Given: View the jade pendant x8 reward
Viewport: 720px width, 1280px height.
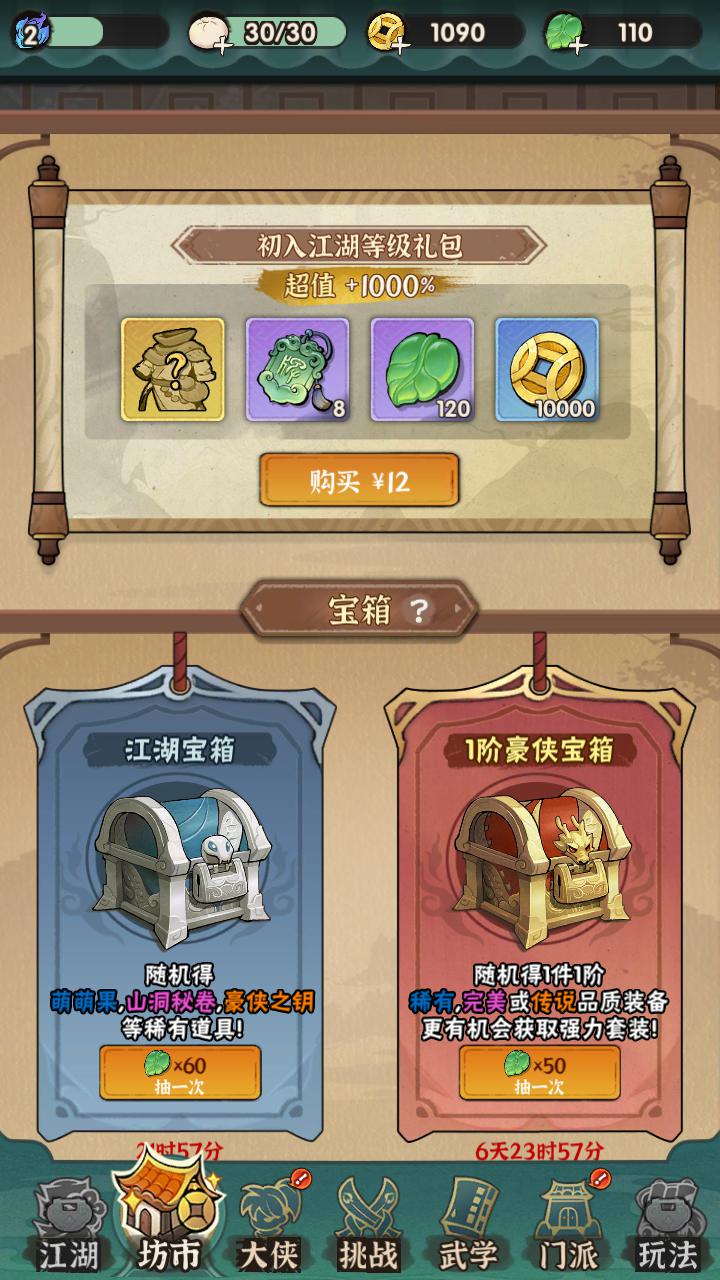Looking at the screenshot, I should pyautogui.click(x=298, y=370).
